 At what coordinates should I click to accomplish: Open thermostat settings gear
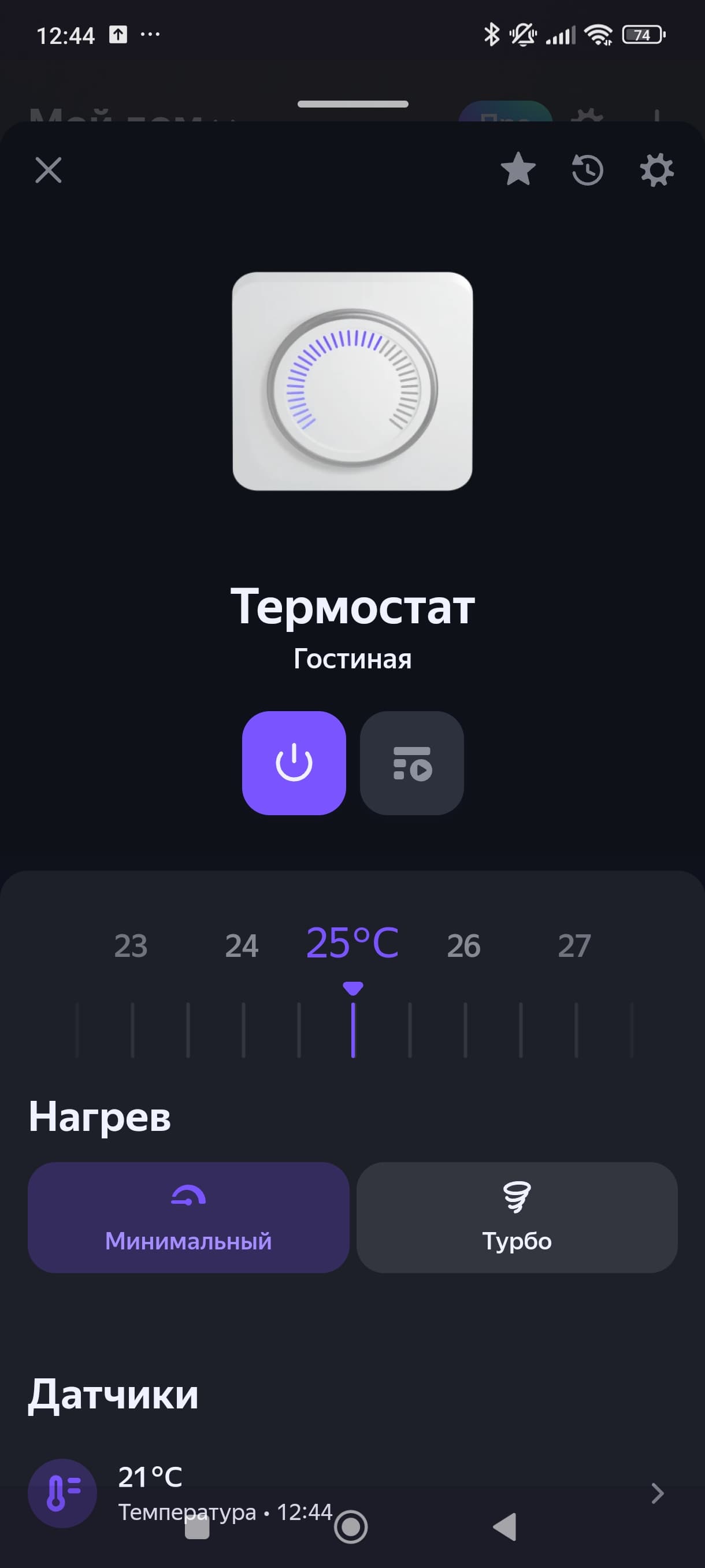pos(656,170)
